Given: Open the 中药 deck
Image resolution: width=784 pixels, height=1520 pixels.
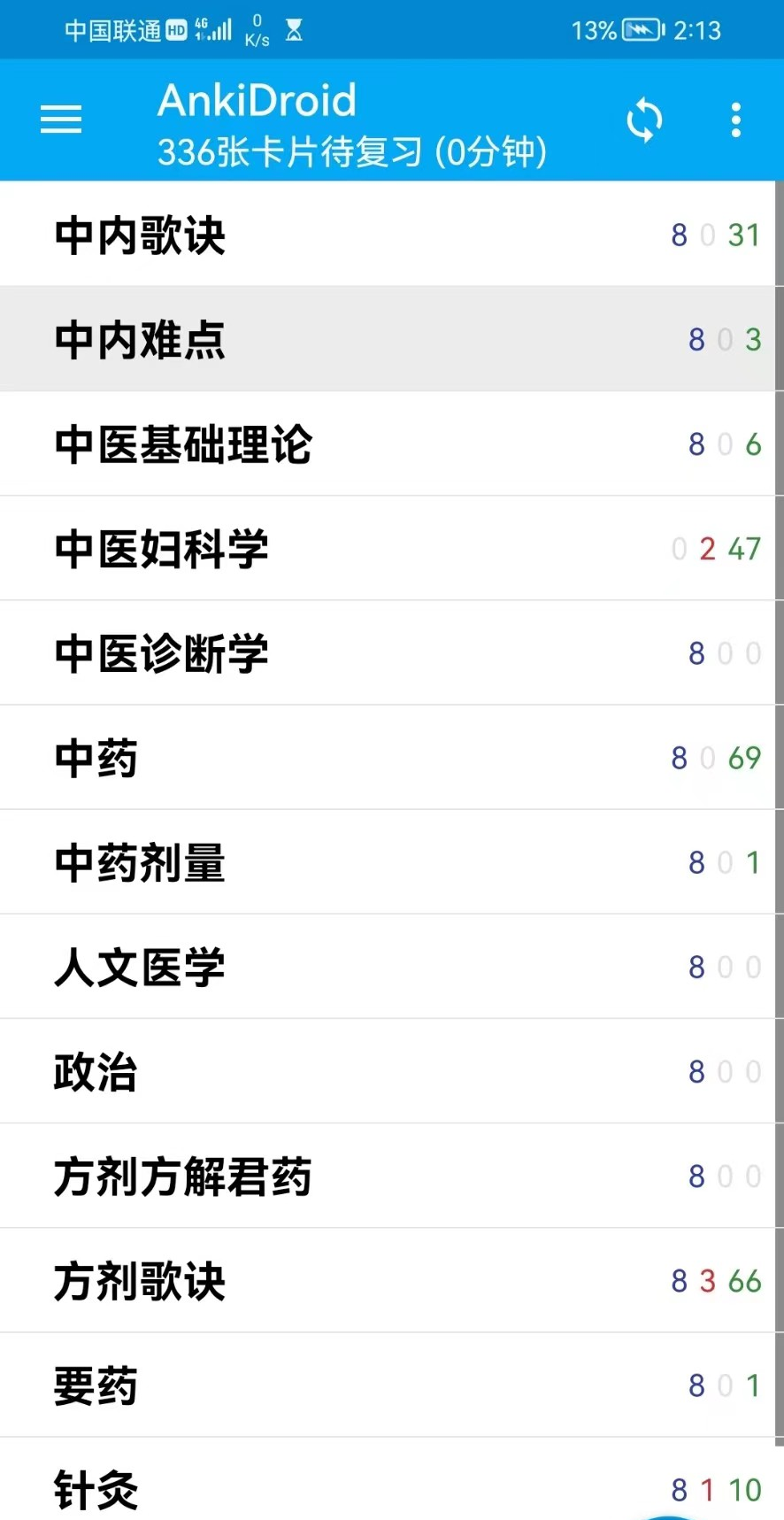Looking at the screenshot, I should point(388,757).
